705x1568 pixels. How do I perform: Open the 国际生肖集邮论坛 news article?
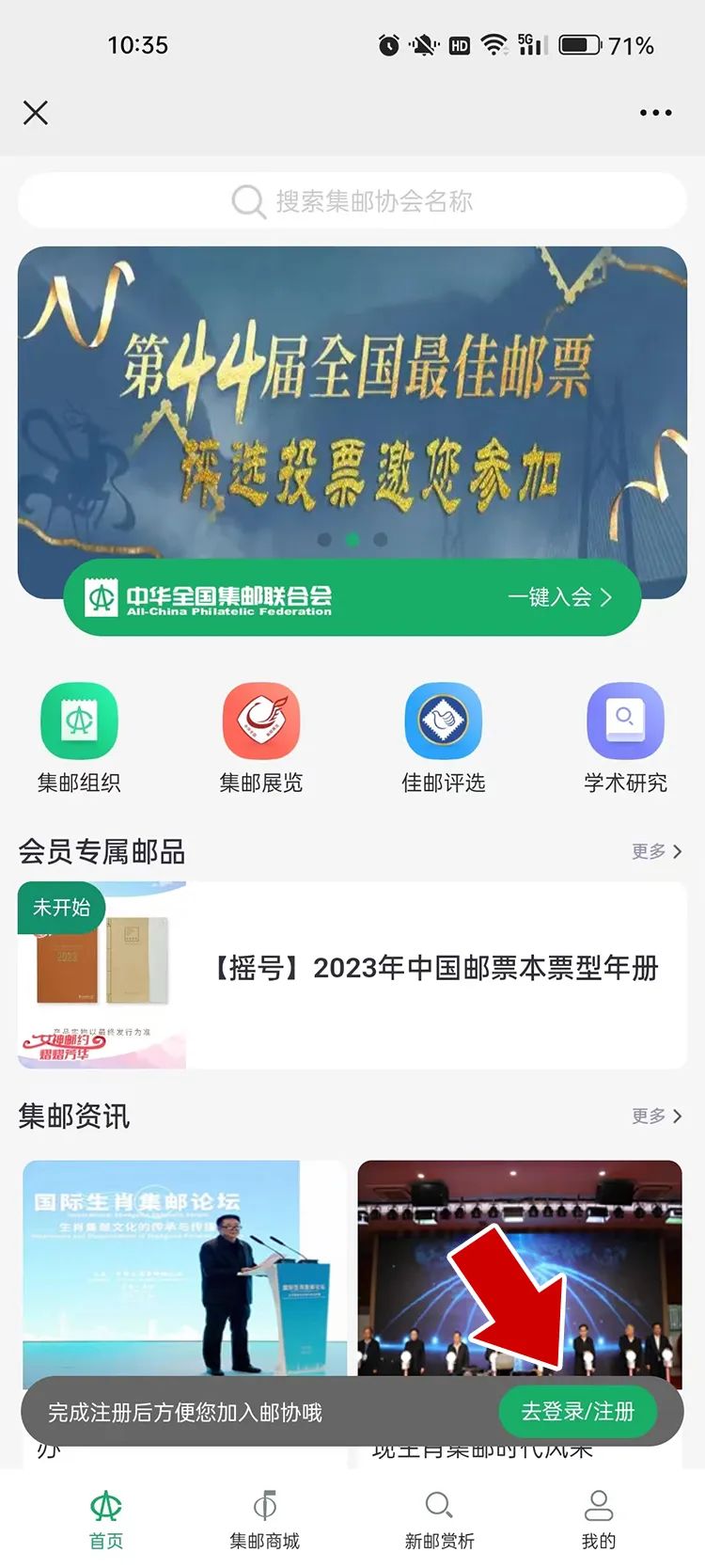tap(184, 1270)
